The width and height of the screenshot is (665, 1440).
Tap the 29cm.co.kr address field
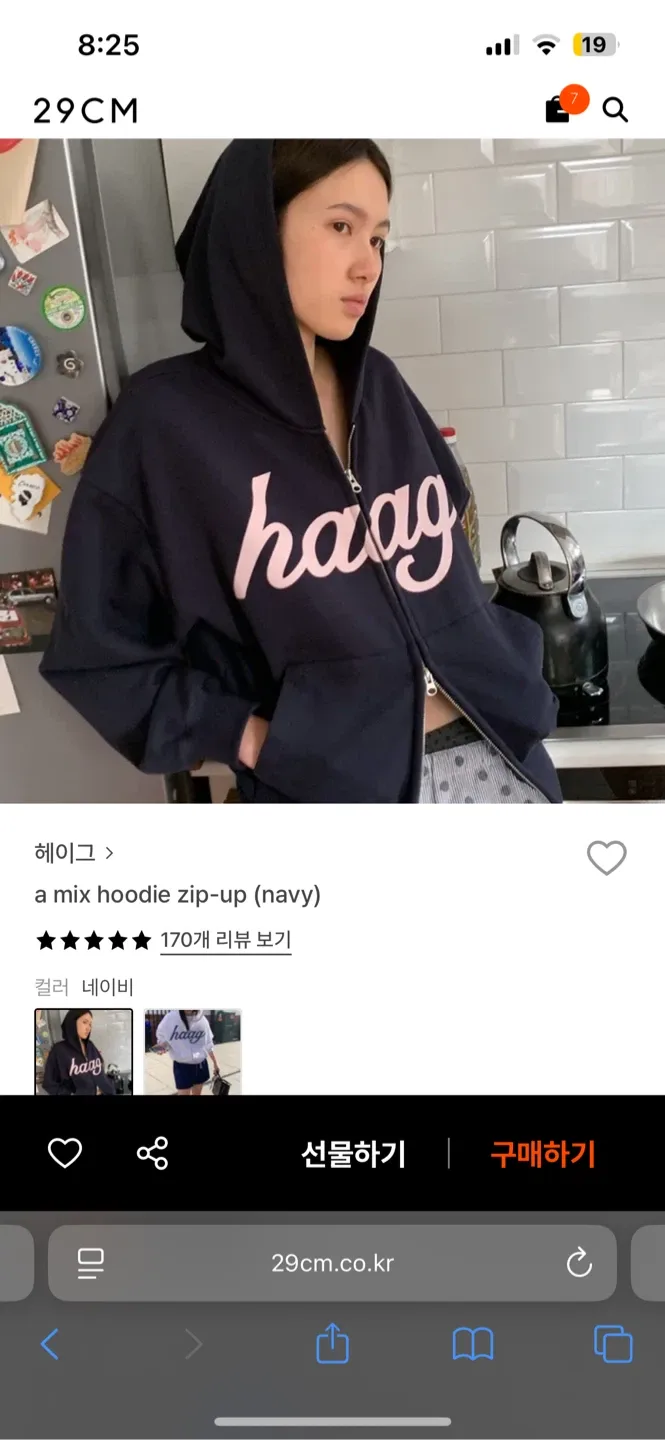tap(332, 1263)
